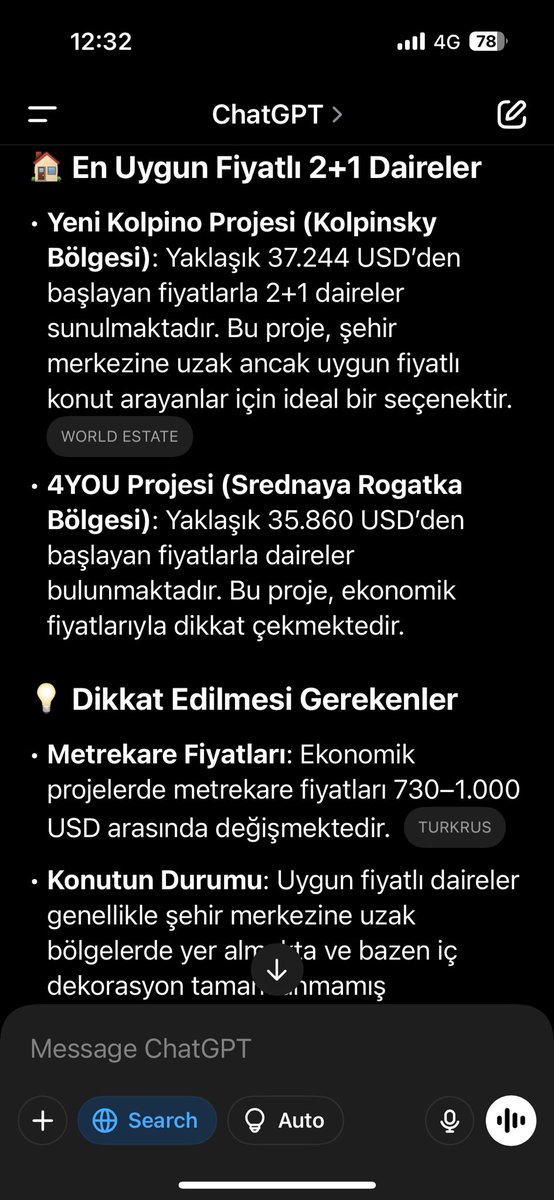Open the sidebar menu
Viewport: 554px width, 1200px height.
point(42,114)
